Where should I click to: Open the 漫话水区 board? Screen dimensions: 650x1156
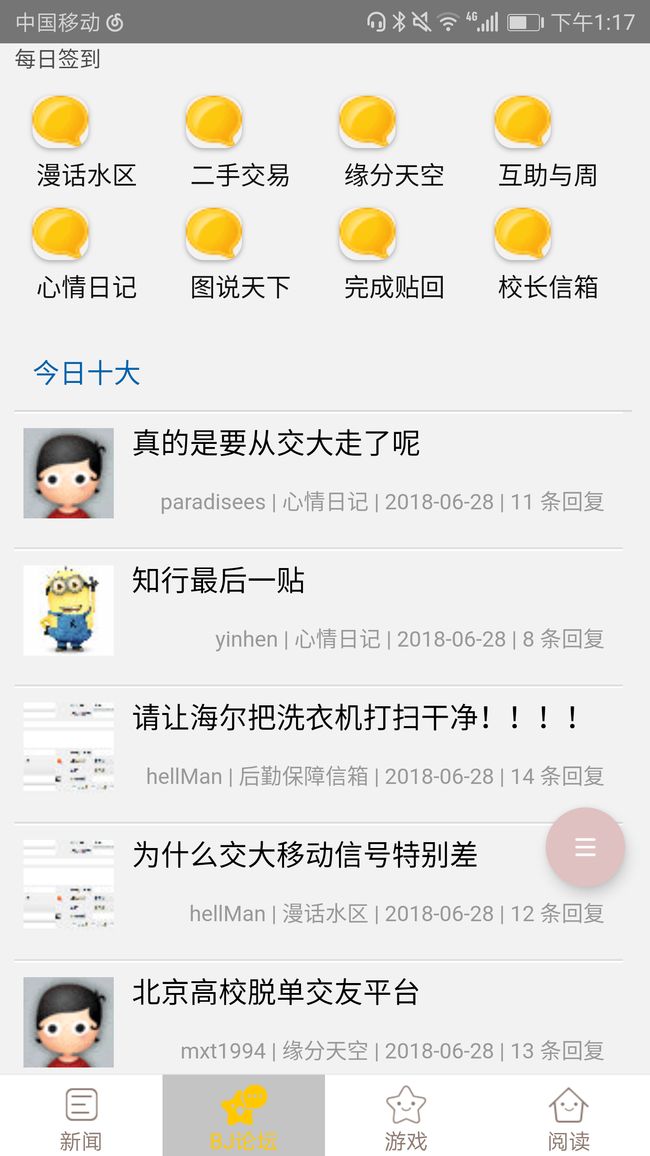coord(86,143)
